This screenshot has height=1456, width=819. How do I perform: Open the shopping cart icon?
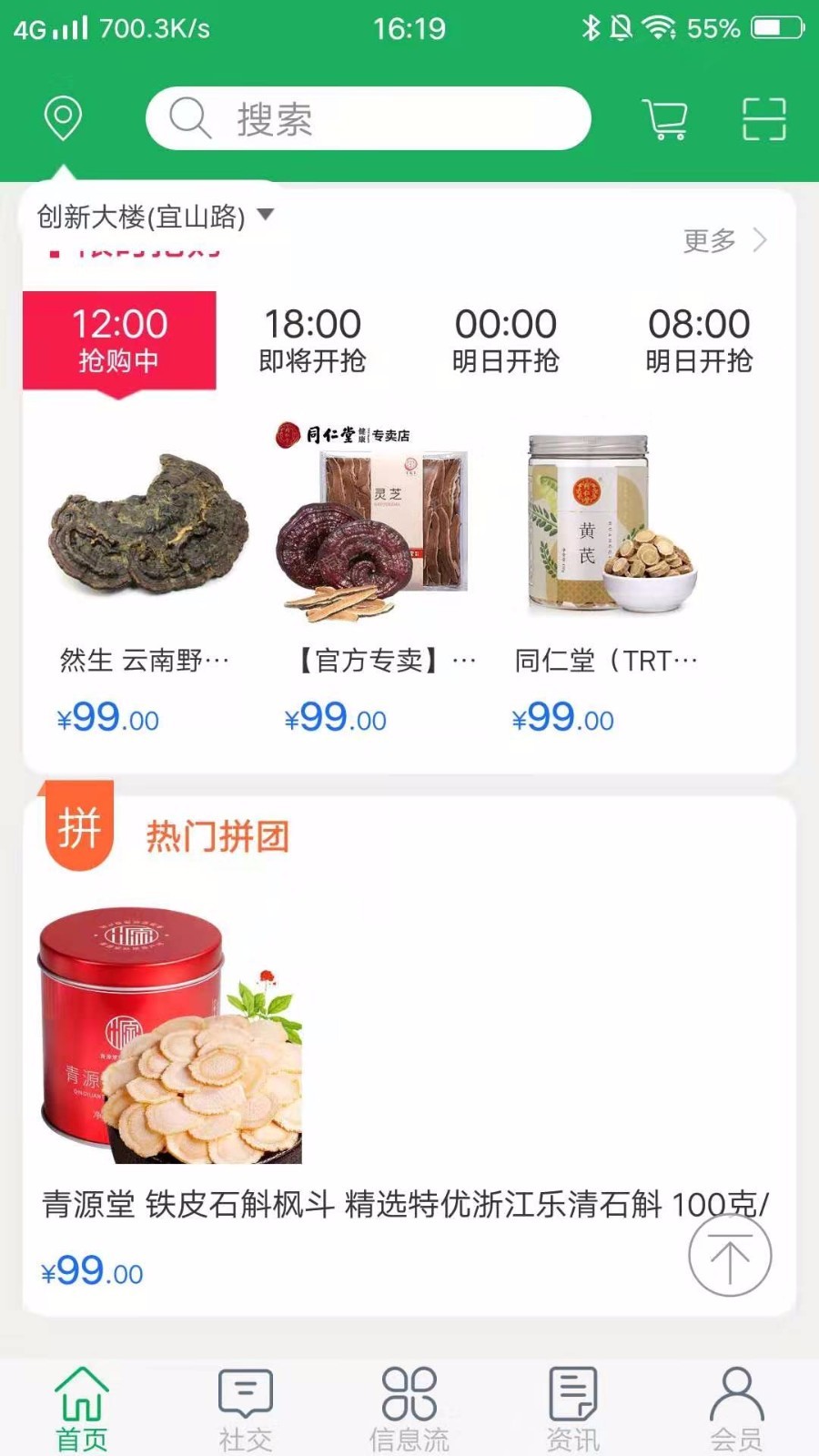pos(663,118)
